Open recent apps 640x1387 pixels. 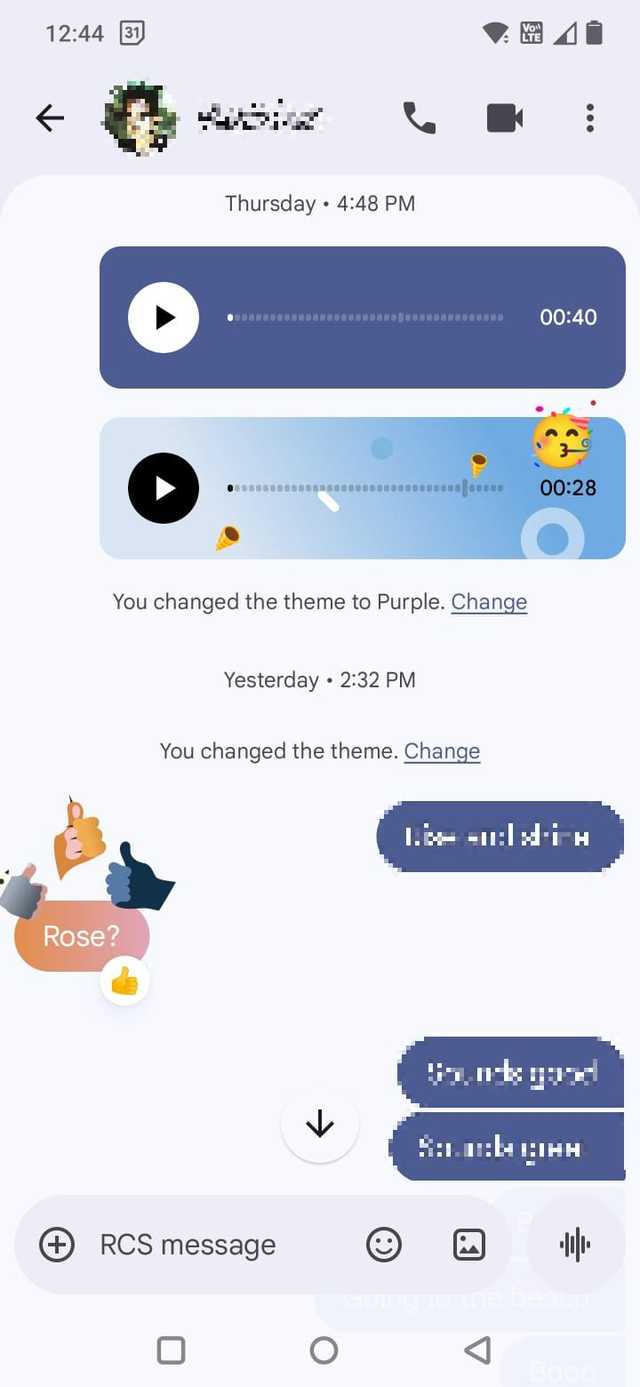(171, 1351)
